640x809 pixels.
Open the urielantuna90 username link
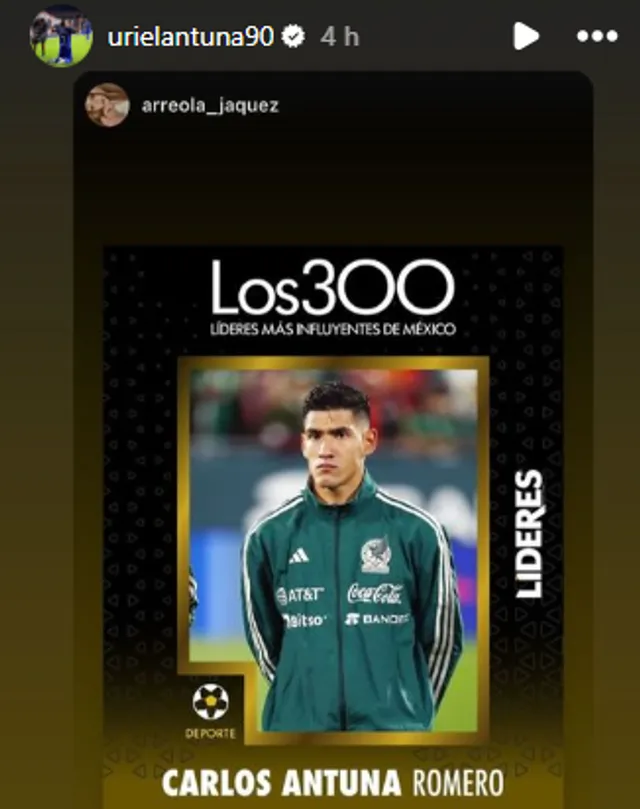(189, 37)
